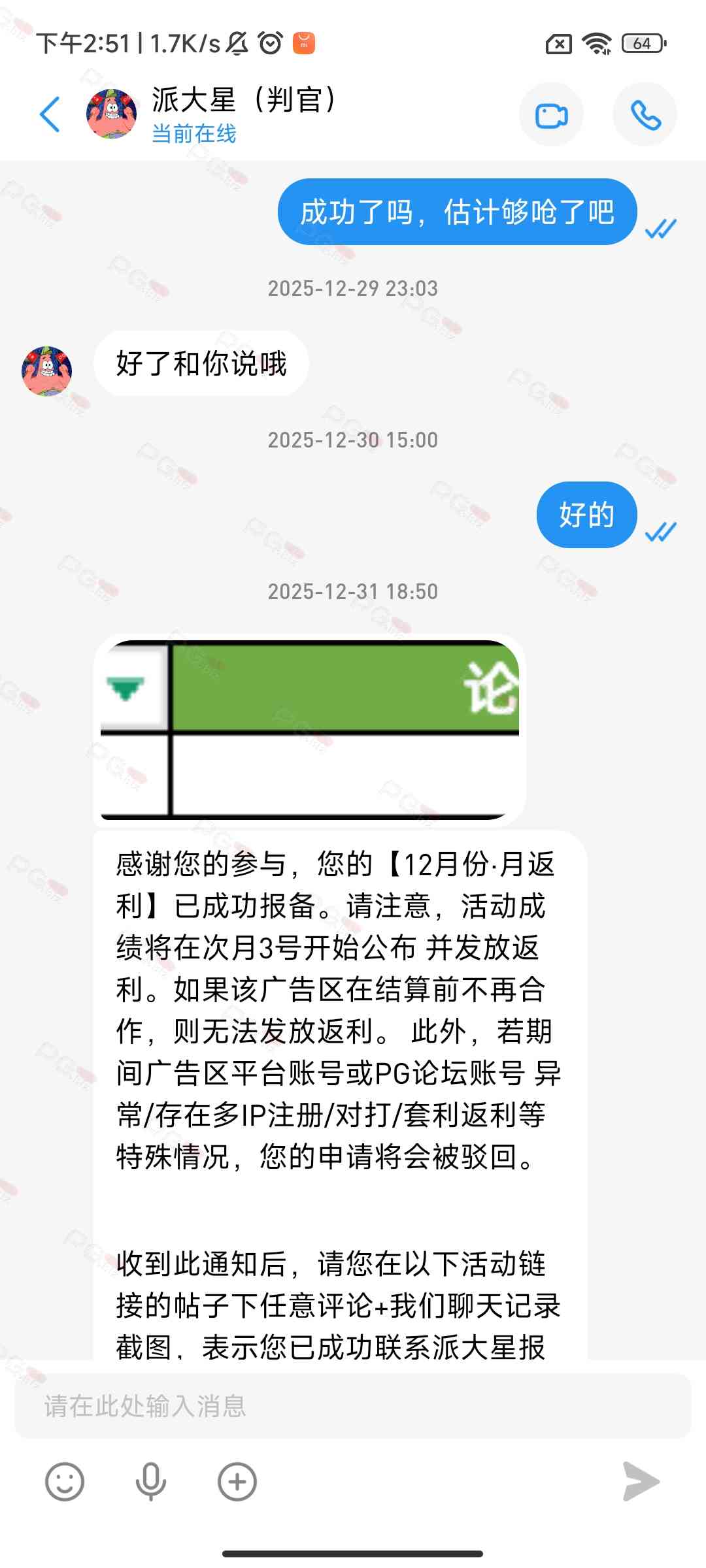Image resolution: width=706 pixels, height=1568 pixels.
Task: Open the emoji picker
Action: (x=65, y=1482)
